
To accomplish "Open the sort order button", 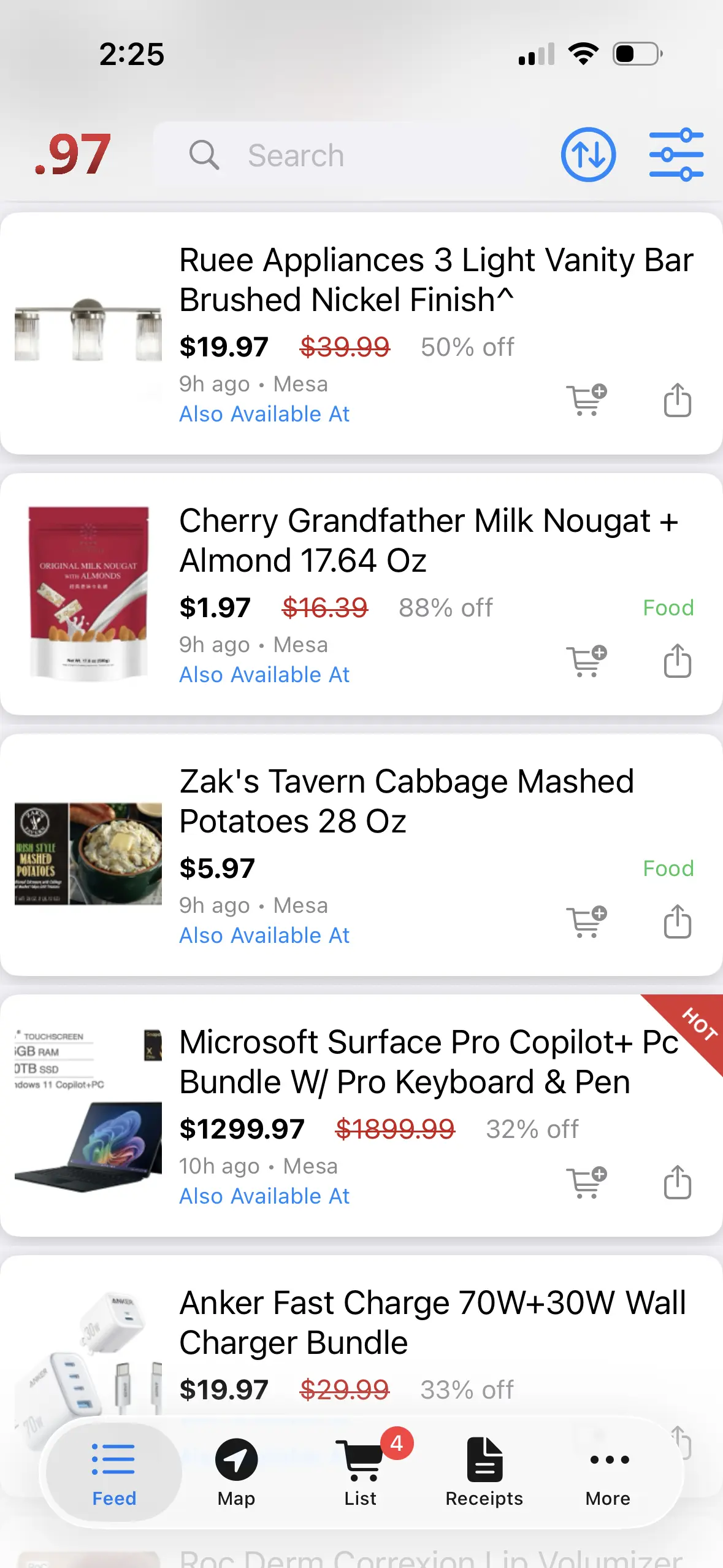I will 587,155.
